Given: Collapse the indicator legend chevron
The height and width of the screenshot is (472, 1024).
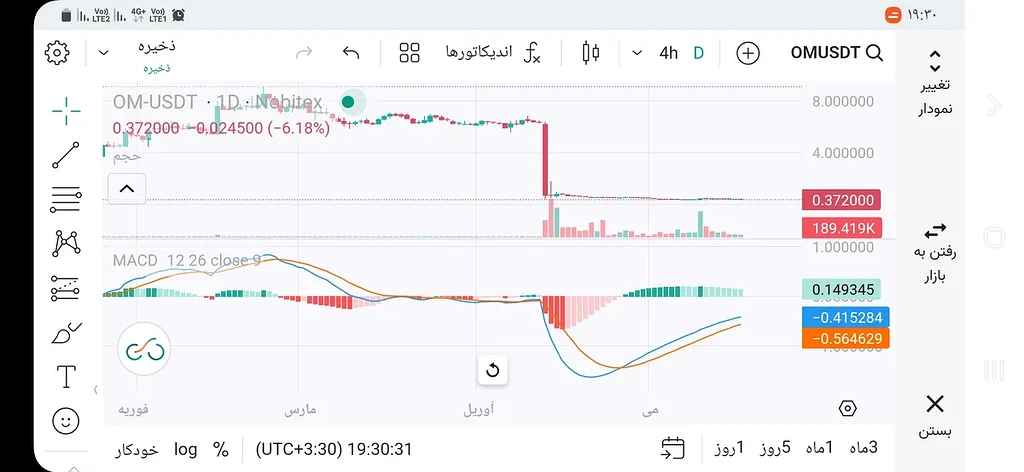Looking at the screenshot, I should (x=127, y=188).
